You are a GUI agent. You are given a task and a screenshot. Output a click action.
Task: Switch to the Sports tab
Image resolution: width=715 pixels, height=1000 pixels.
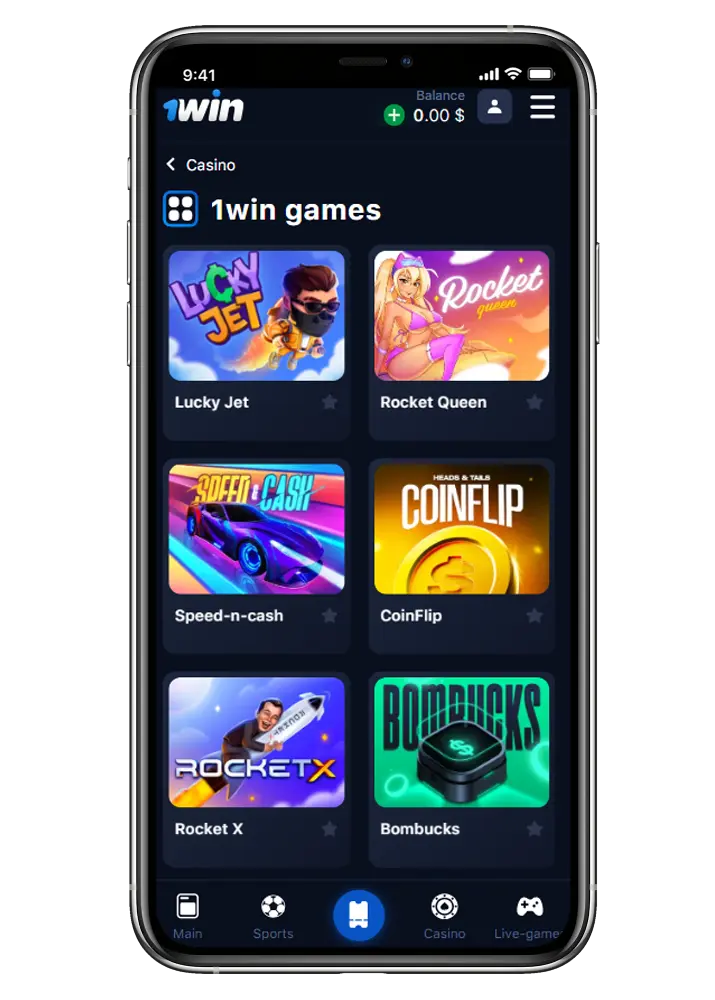click(x=272, y=916)
